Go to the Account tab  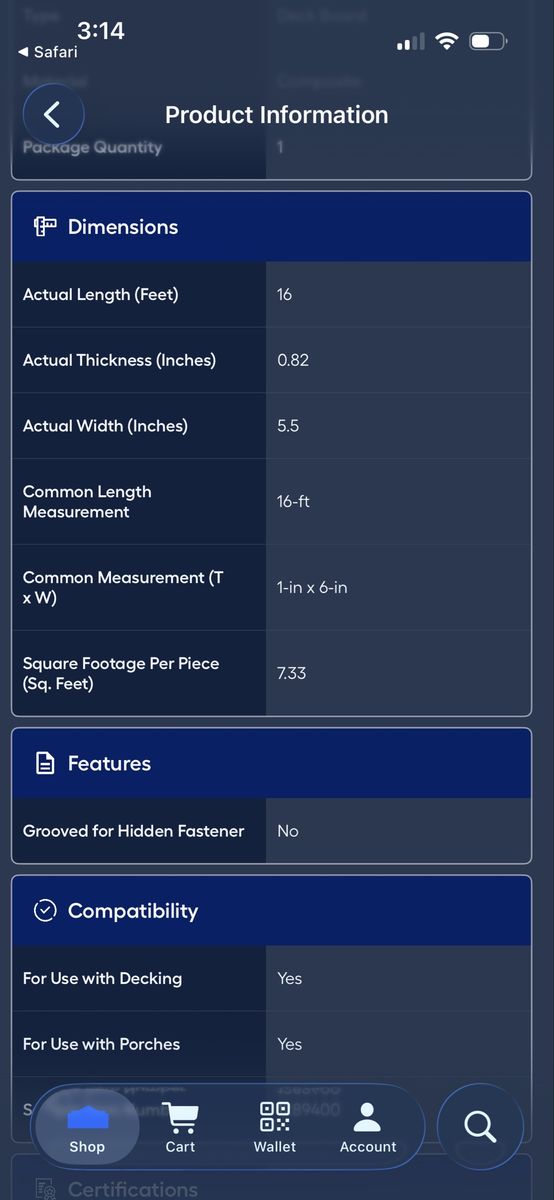coord(368,1128)
